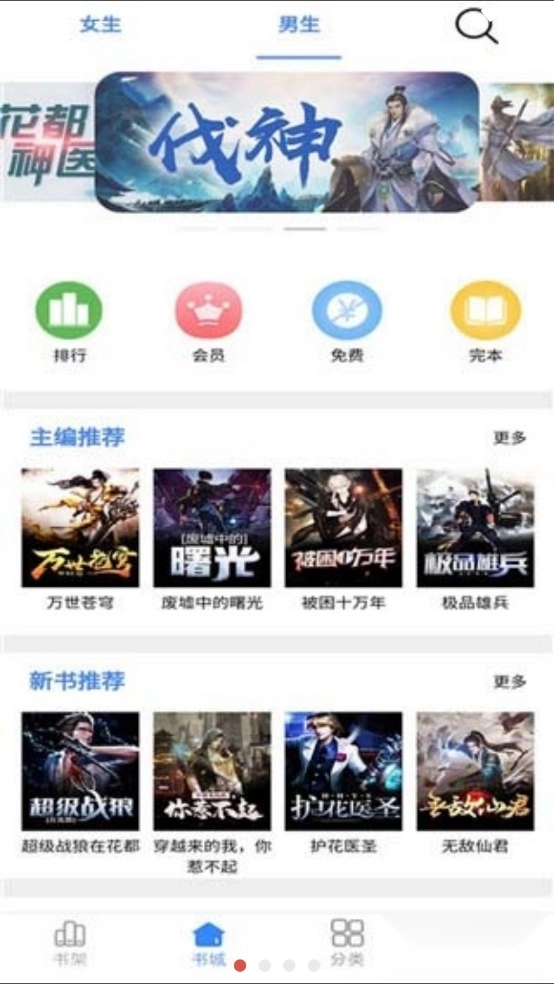Screen dimensions: 554x984
Task: Open the 伐神 banner
Action: pos(287,142)
